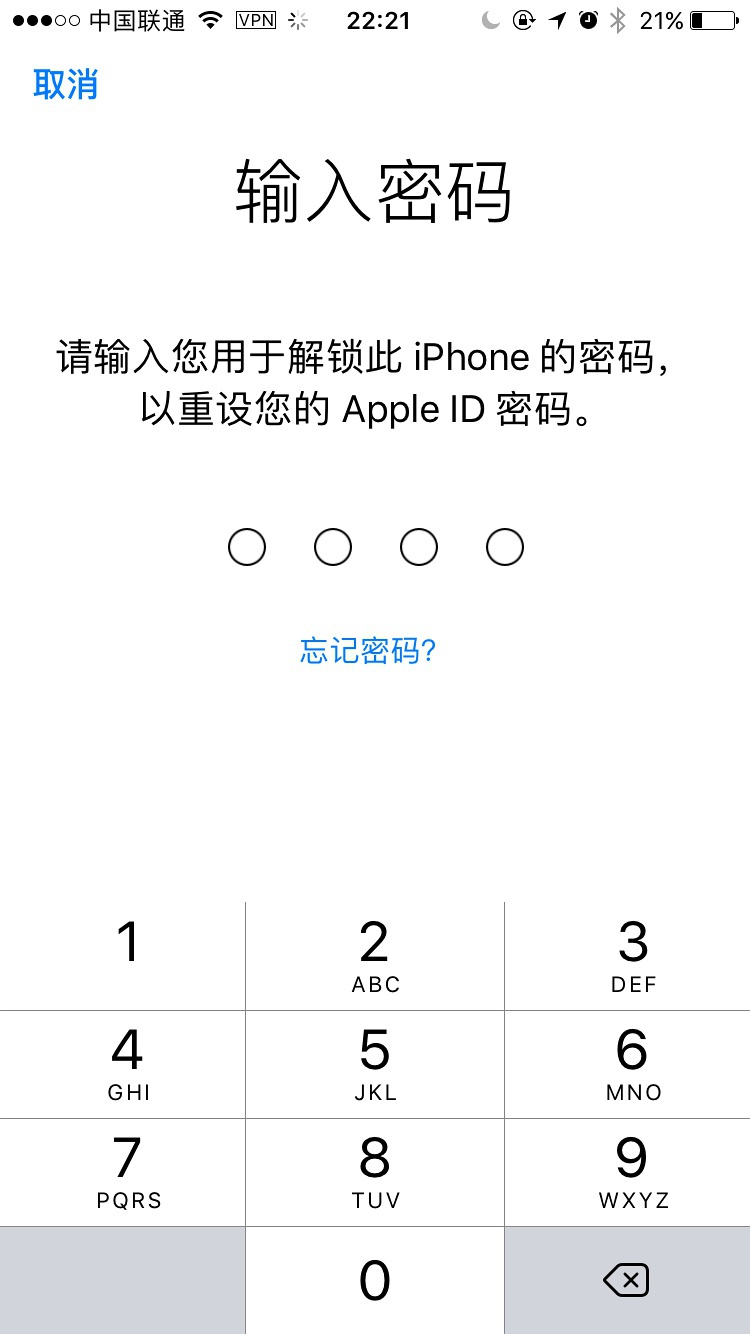Tap the backspace delete key on the keypad
This screenshot has width=750, height=1334.
pyautogui.click(x=628, y=1280)
